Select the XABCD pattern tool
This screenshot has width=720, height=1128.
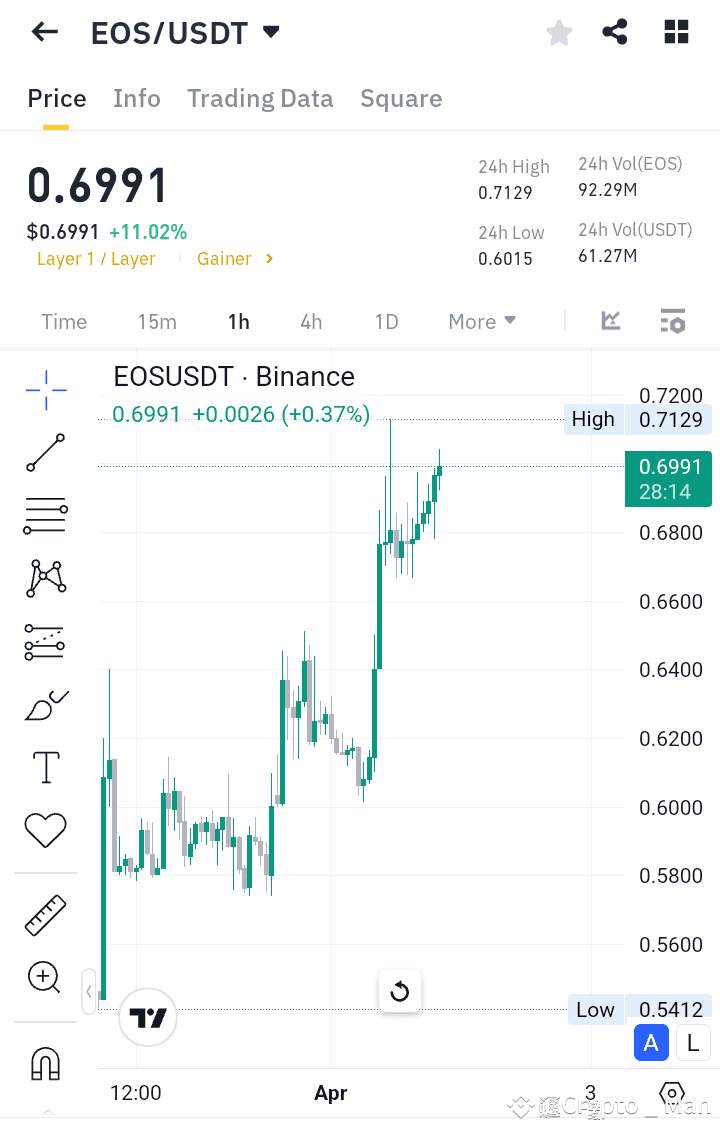44,579
